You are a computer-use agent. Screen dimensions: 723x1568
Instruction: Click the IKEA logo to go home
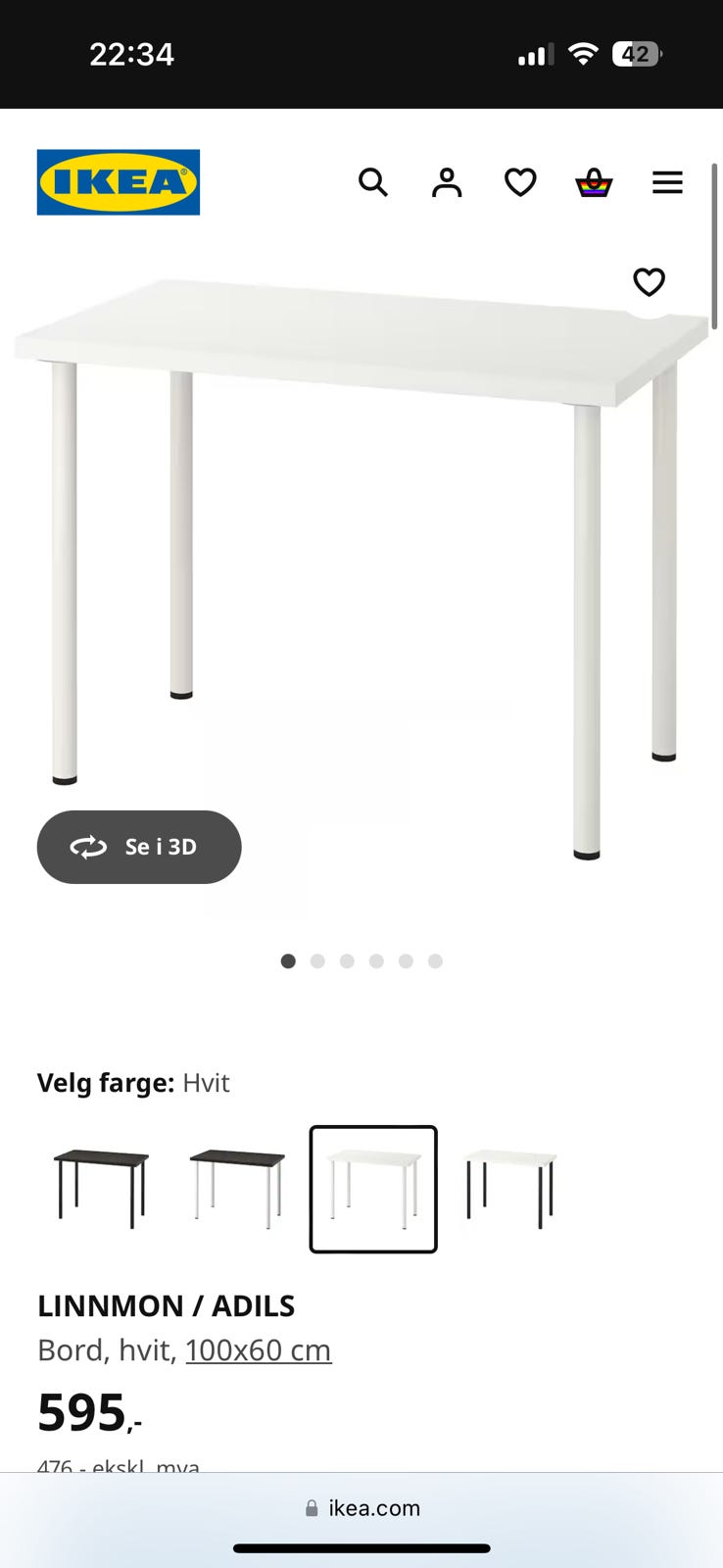118,182
